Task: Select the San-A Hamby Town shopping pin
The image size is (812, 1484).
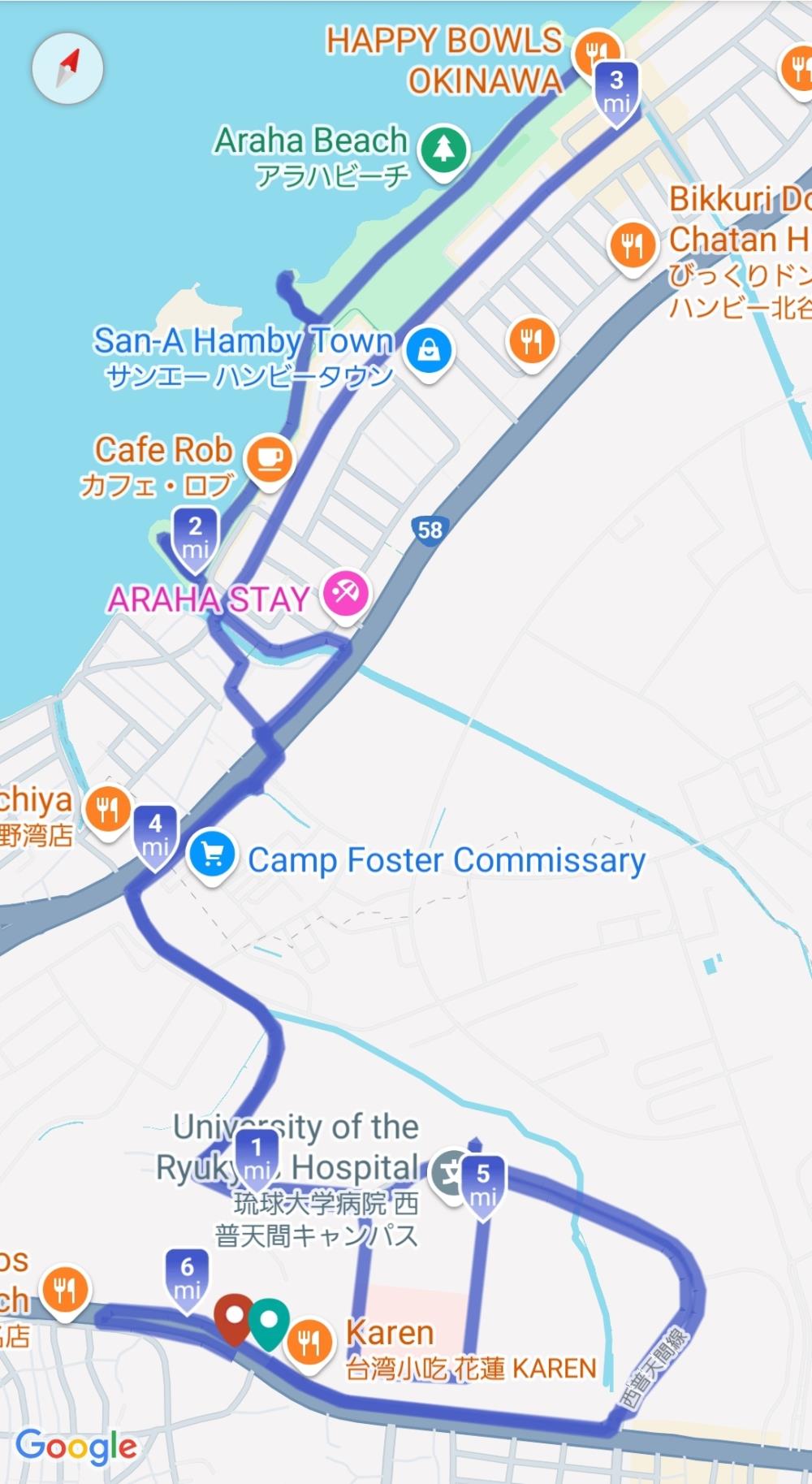Action: (x=429, y=350)
